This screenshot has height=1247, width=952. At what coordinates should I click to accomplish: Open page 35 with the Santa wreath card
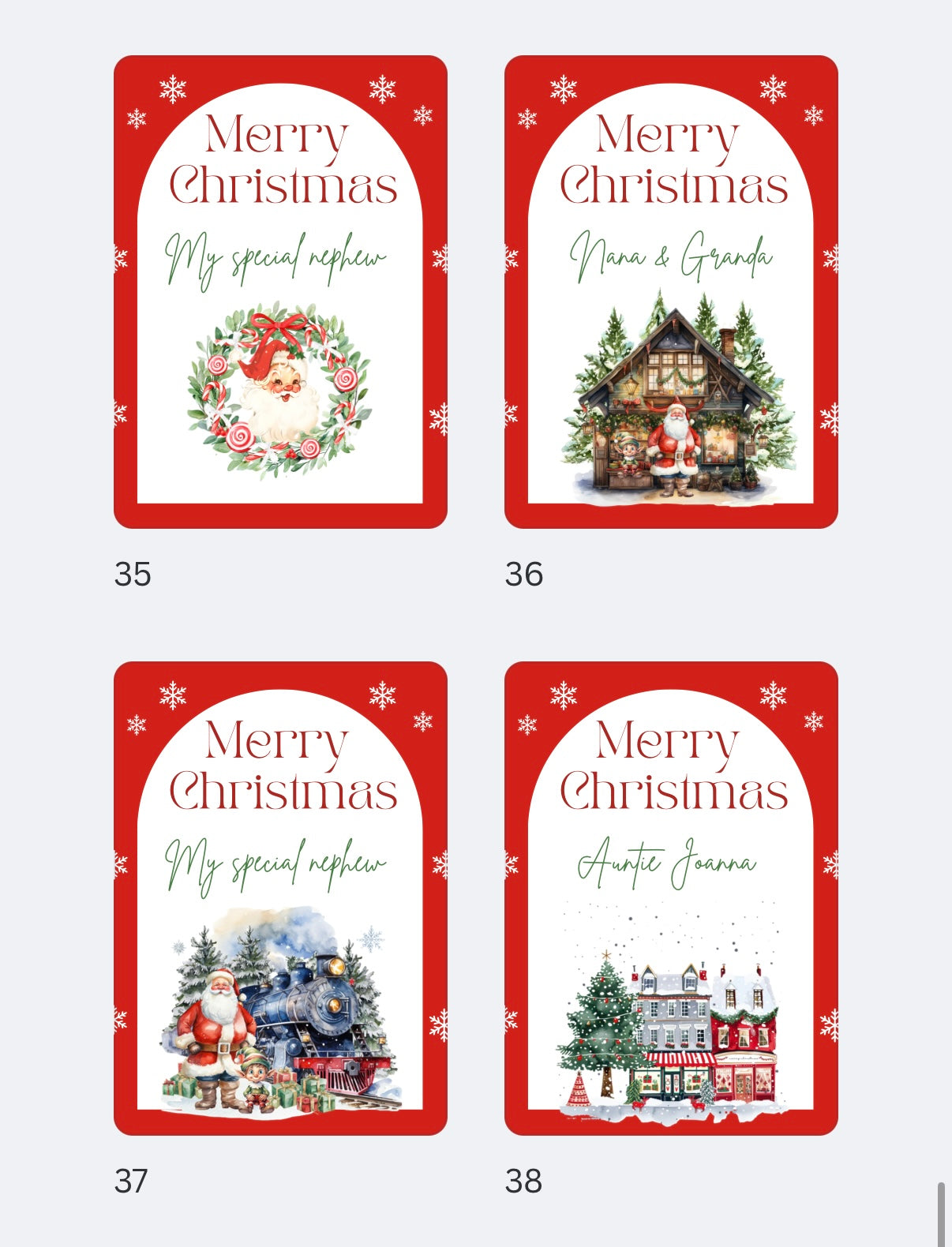click(x=280, y=292)
